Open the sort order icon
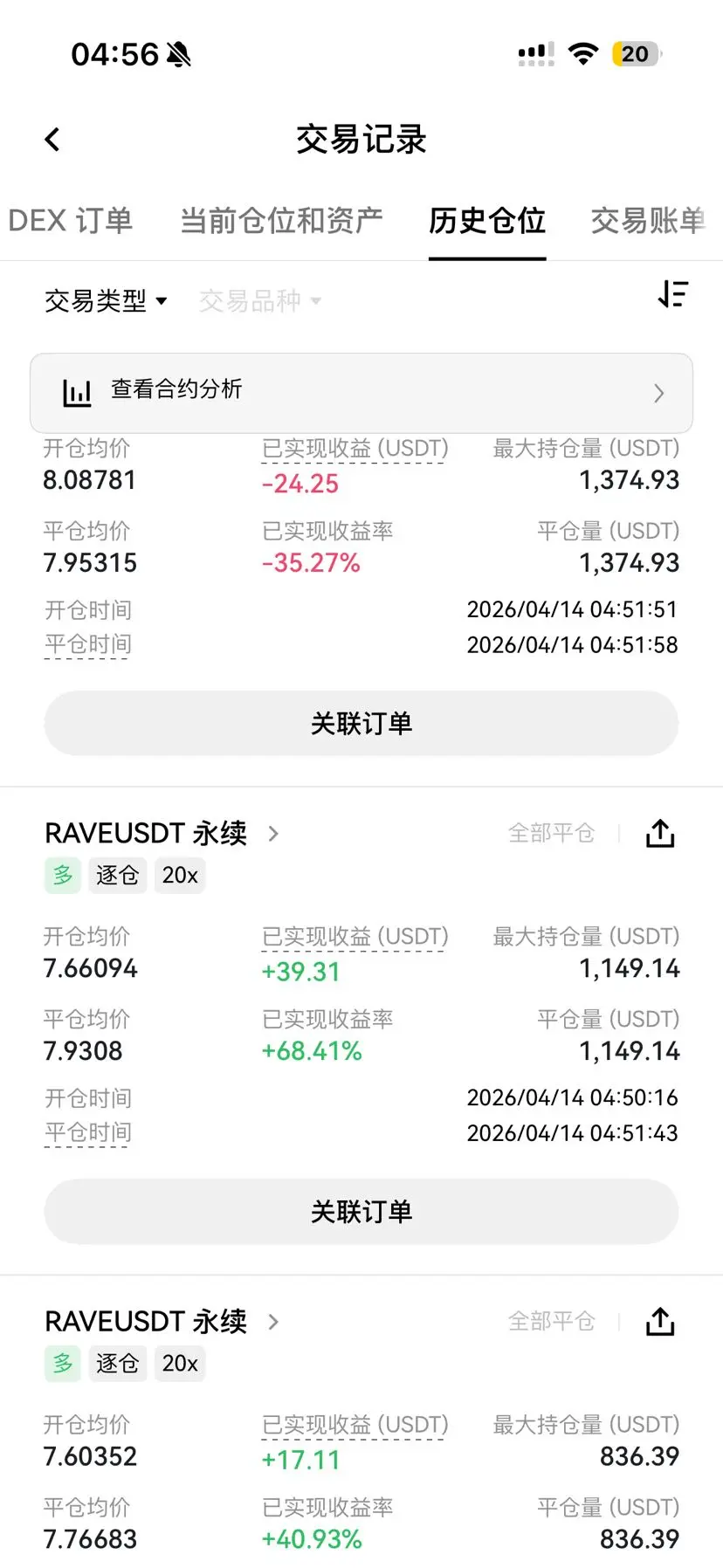This screenshot has height=1568, width=723. click(x=673, y=294)
